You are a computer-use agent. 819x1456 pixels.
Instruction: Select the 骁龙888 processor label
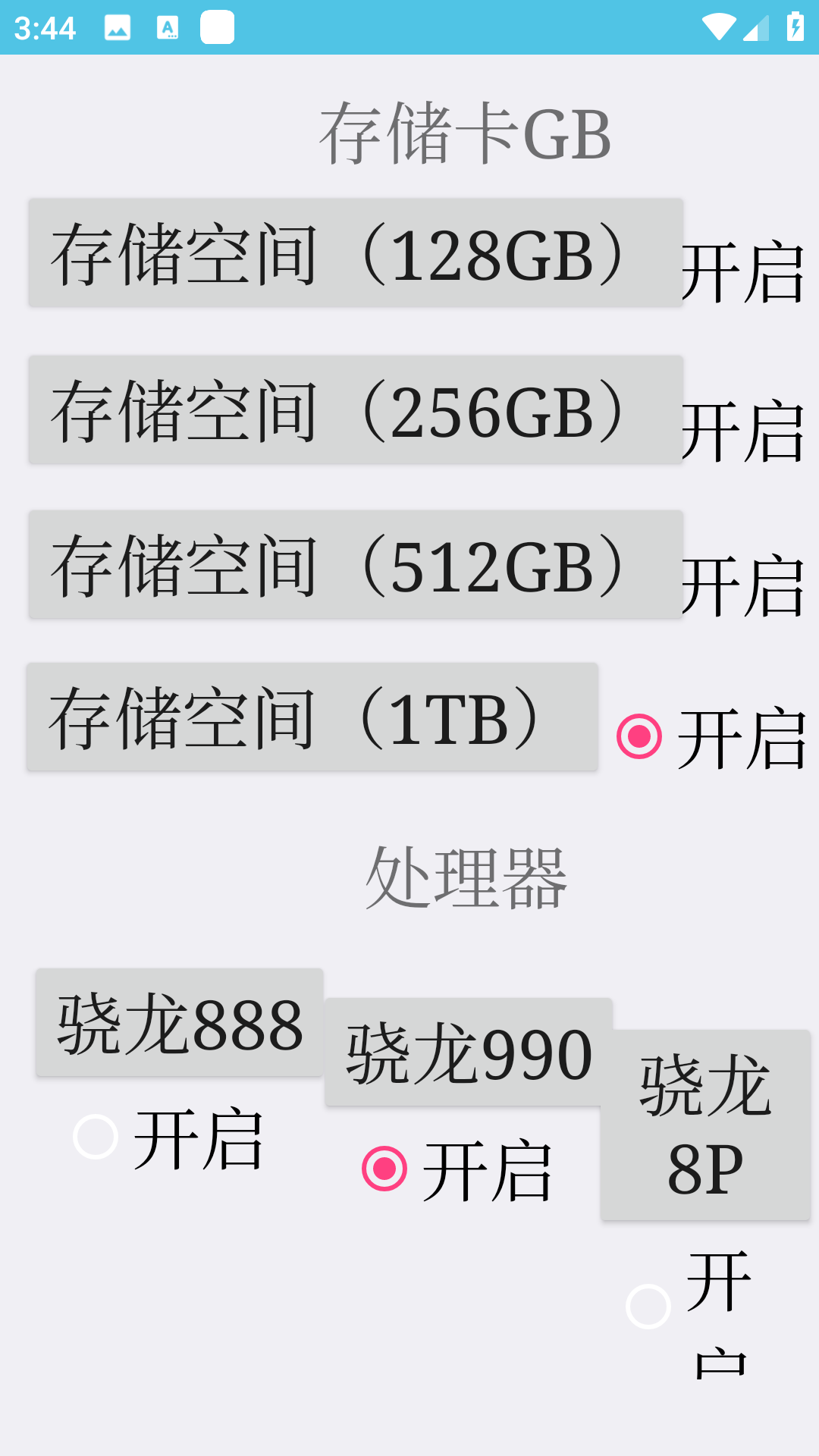tap(180, 1023)
